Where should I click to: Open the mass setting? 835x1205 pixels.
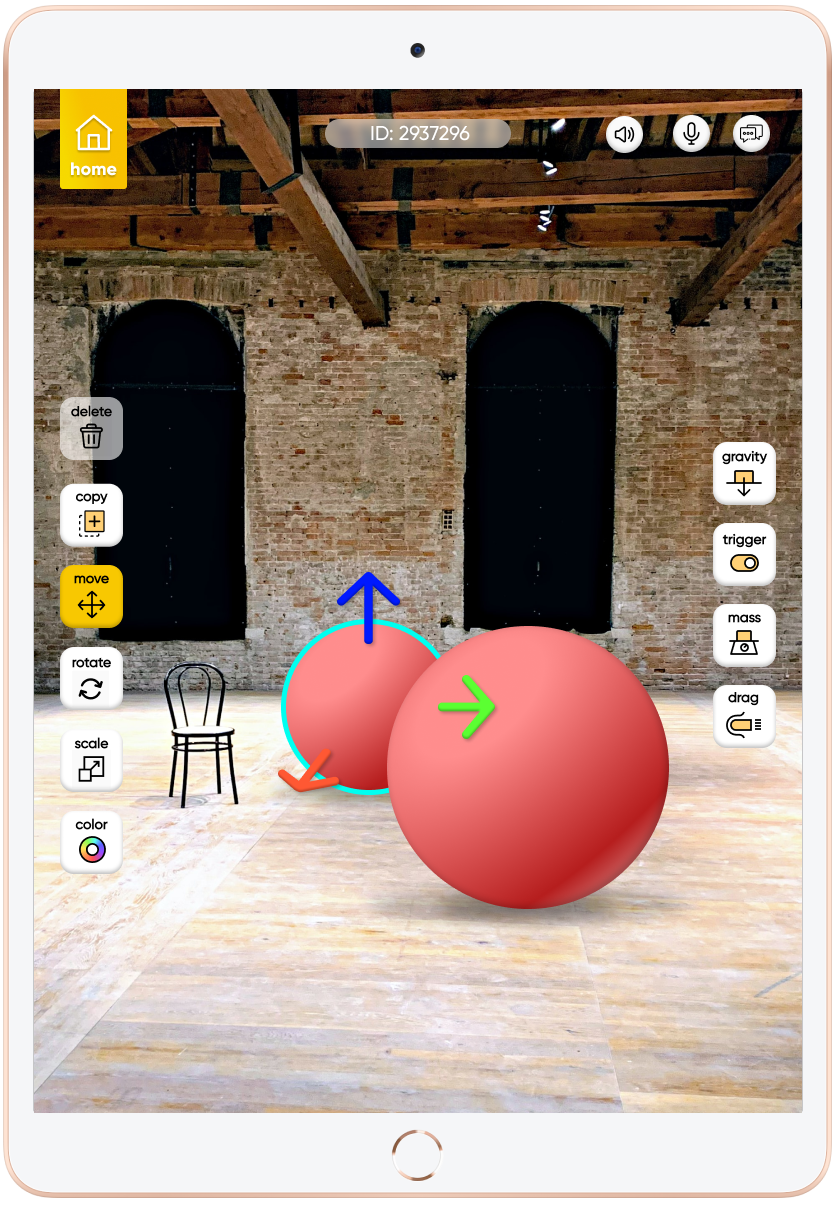(744, 635)
